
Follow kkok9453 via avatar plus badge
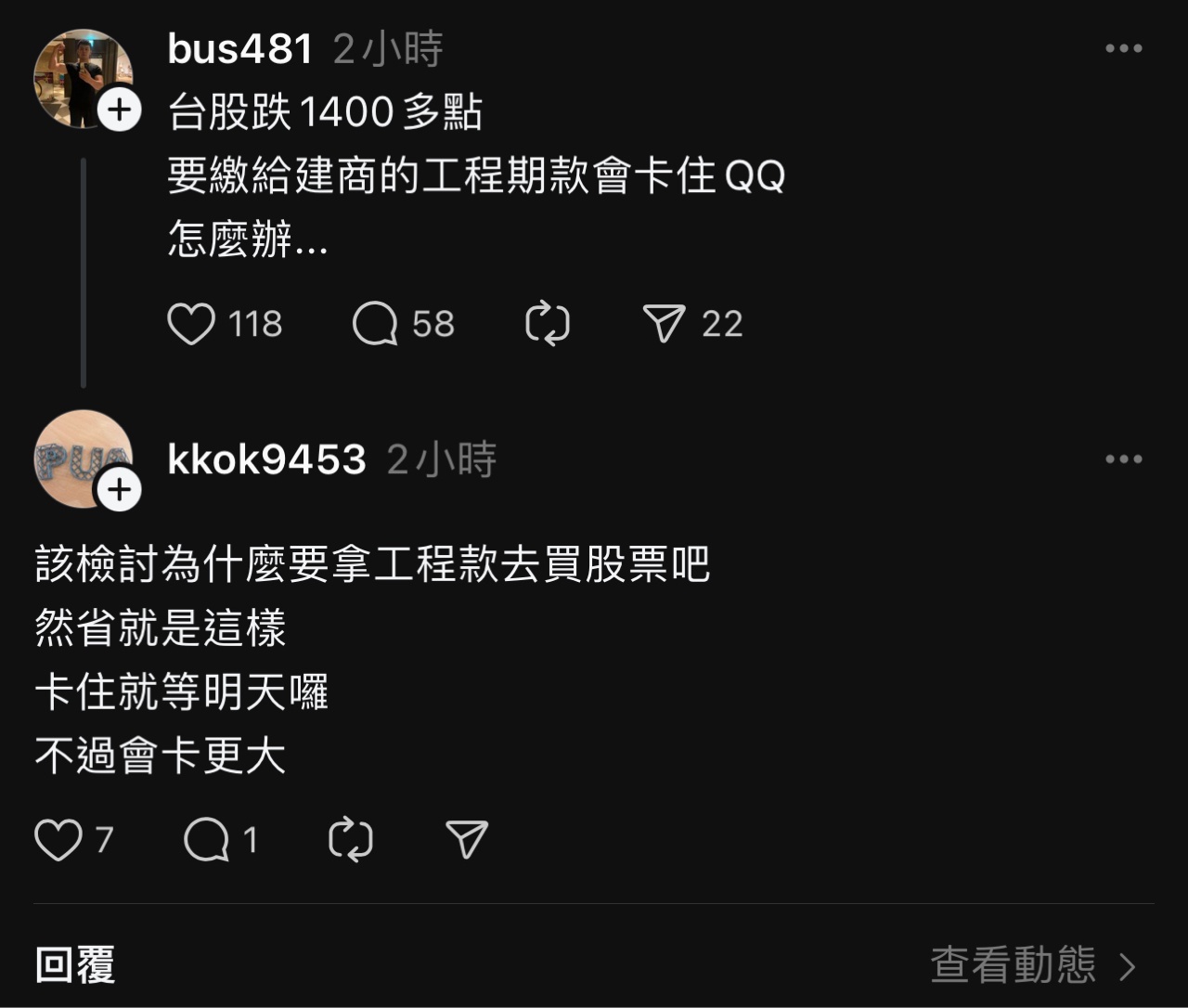(x=120, y=489)
